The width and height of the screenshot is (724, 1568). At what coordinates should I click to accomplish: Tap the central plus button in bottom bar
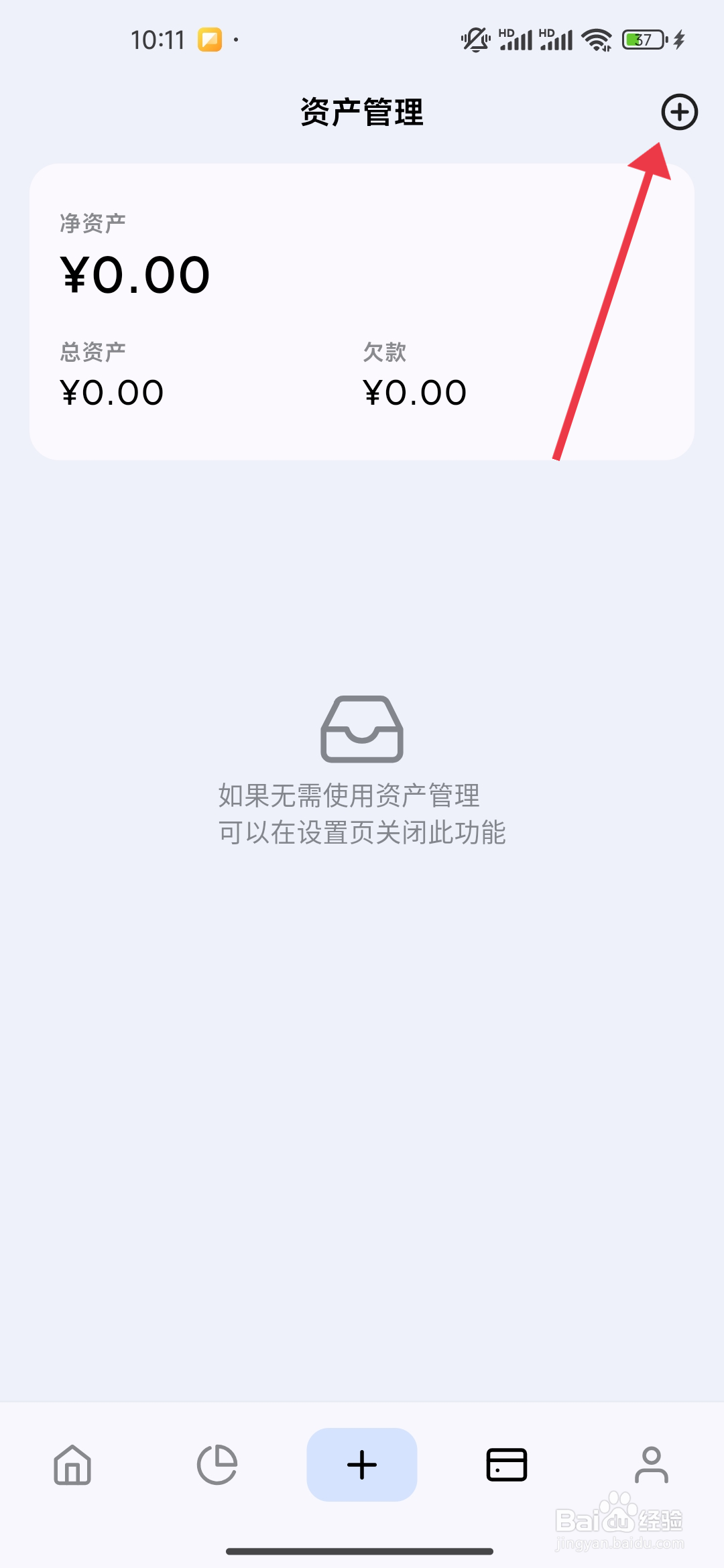pyautogui.click(x=361, y=1465)
